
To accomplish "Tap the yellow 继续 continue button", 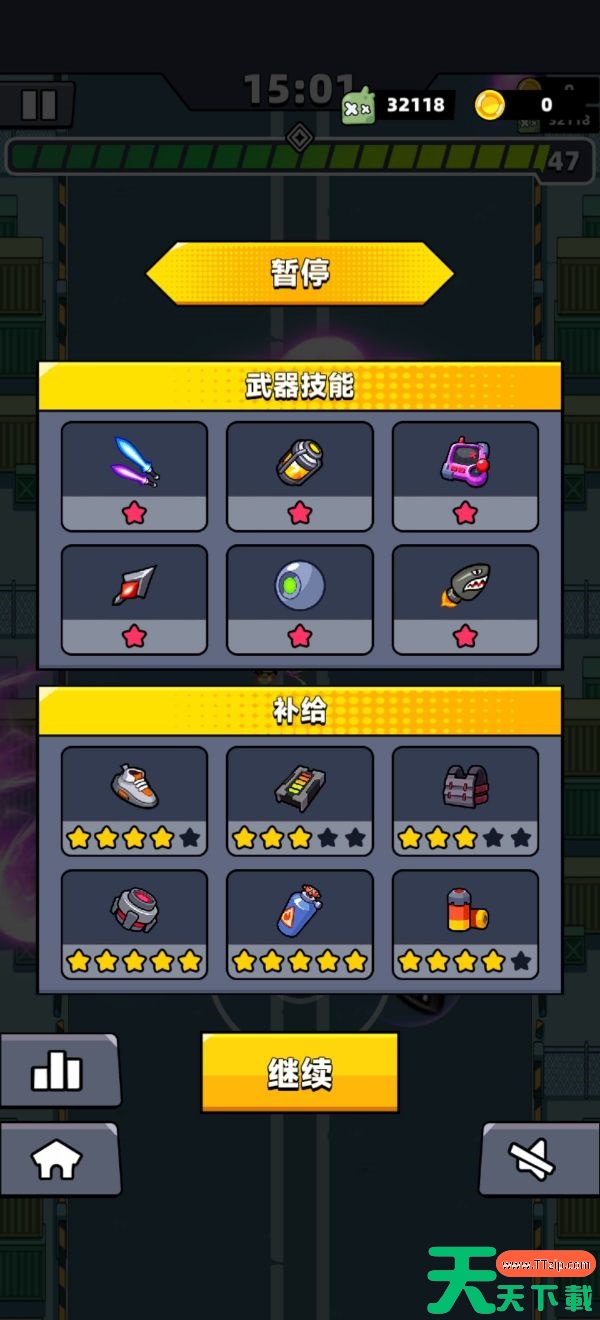I will coord(300,1073).
